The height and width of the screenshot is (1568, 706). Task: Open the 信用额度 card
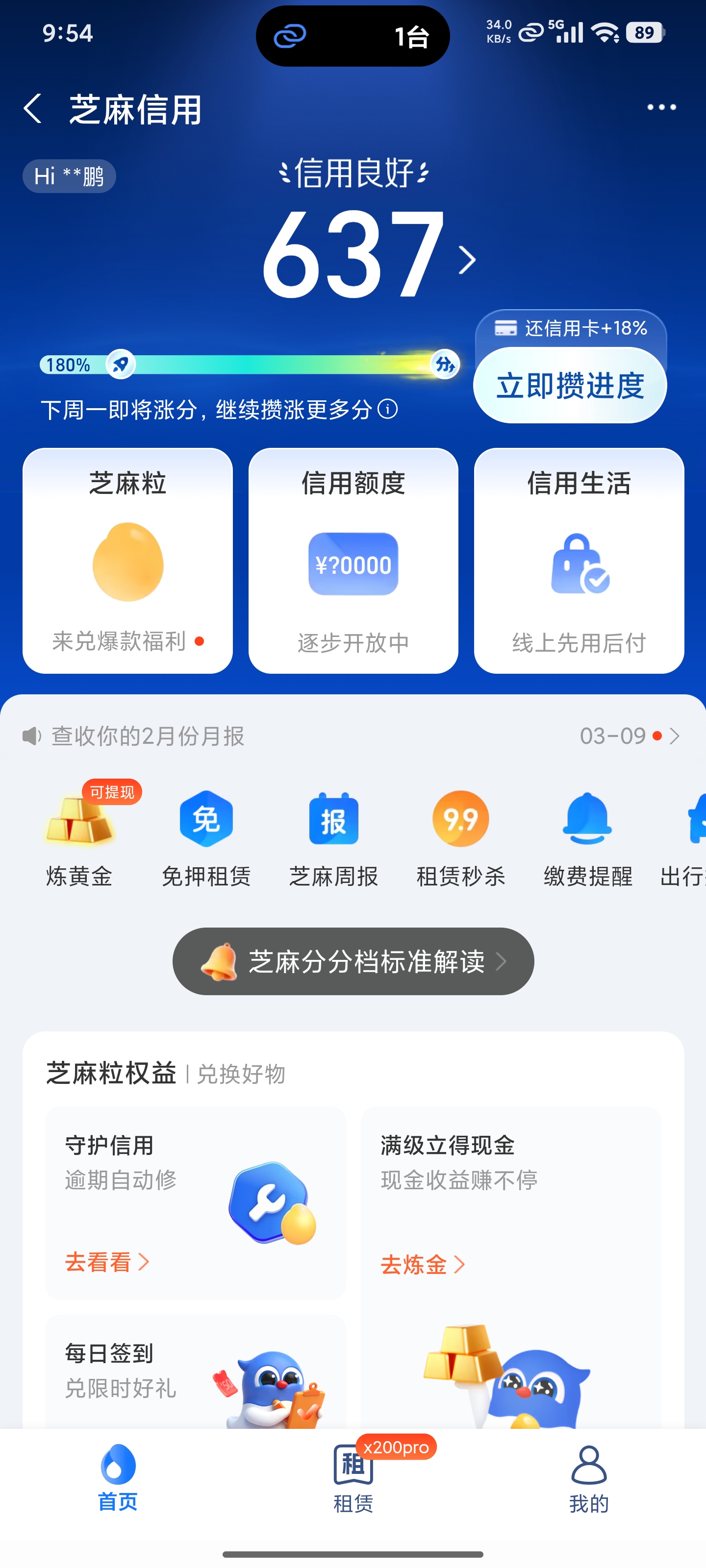point(353,561)
